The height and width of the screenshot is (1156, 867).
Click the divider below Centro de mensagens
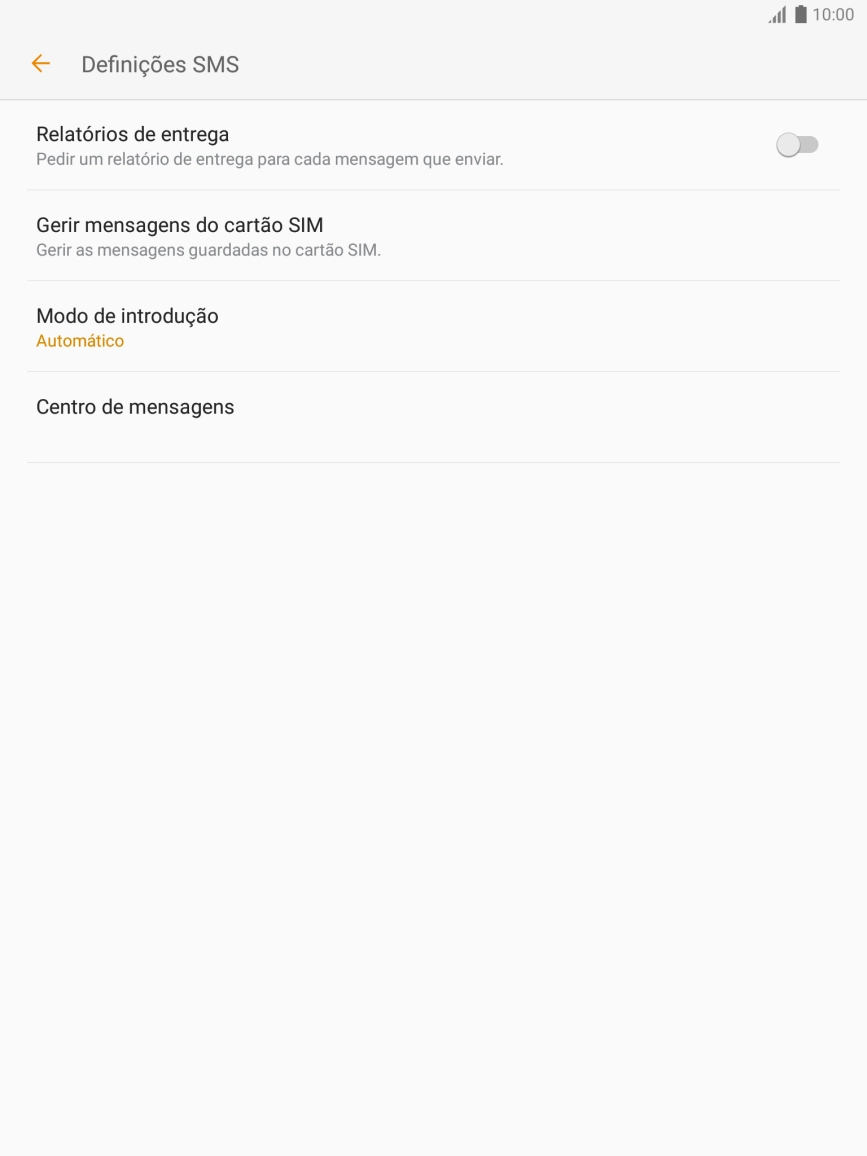[x=433, y=462]
